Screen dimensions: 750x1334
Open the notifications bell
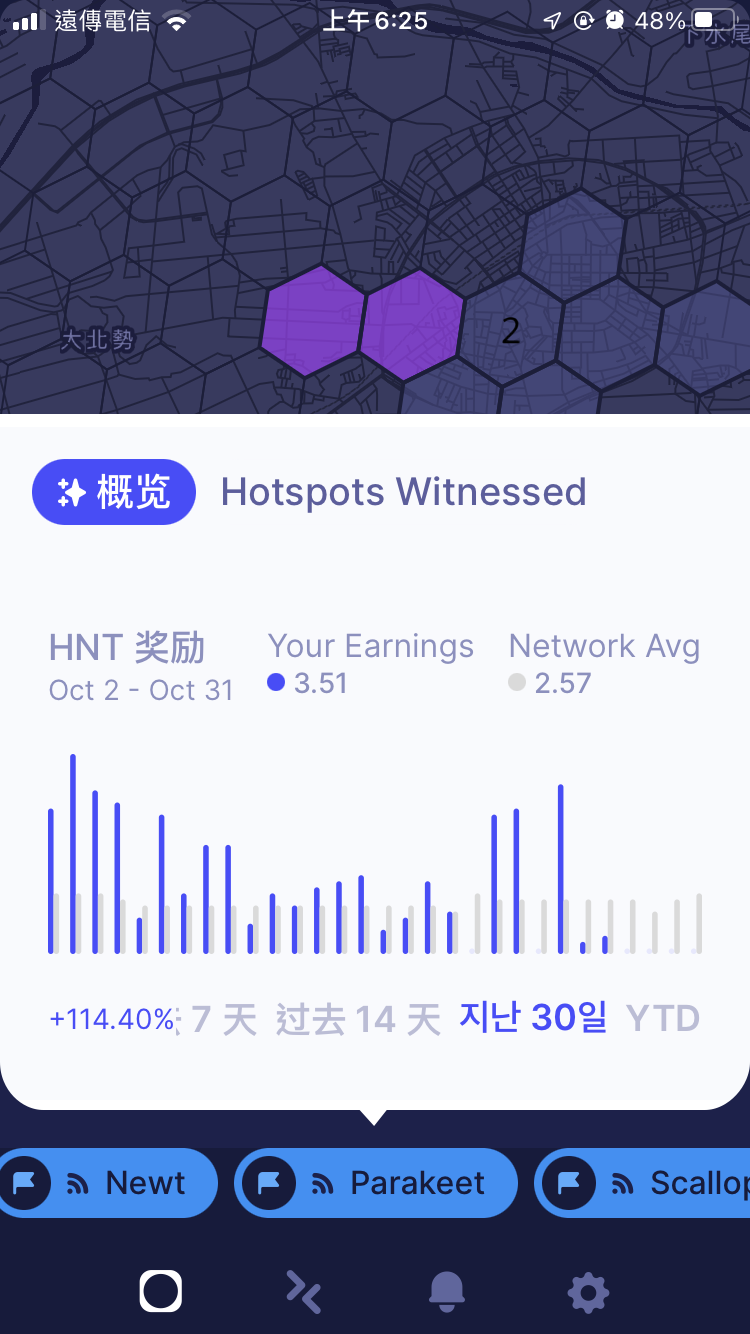click(x=447, y=1291)
